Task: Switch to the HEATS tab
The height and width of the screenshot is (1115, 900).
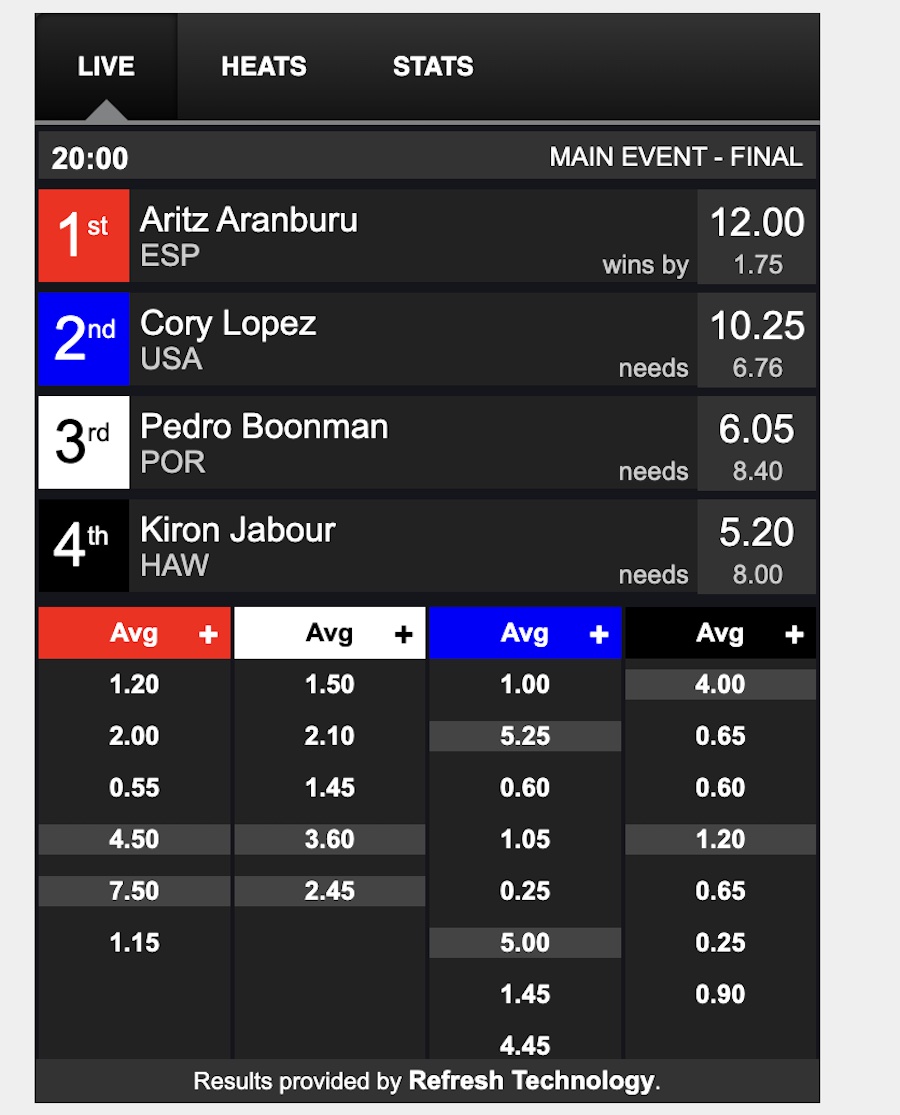Action: [263, 67]
